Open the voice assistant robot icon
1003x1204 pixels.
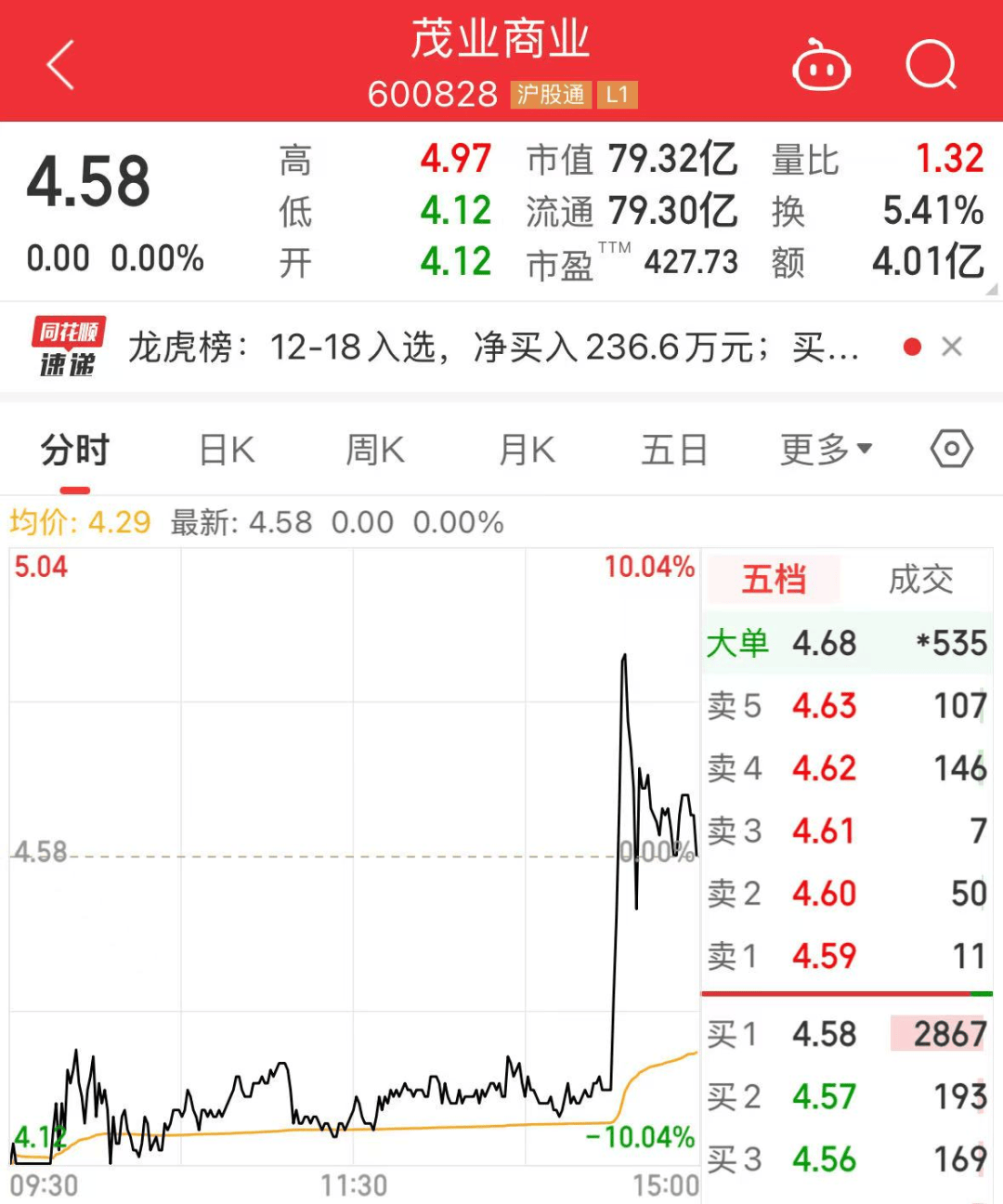coord(821,65)
